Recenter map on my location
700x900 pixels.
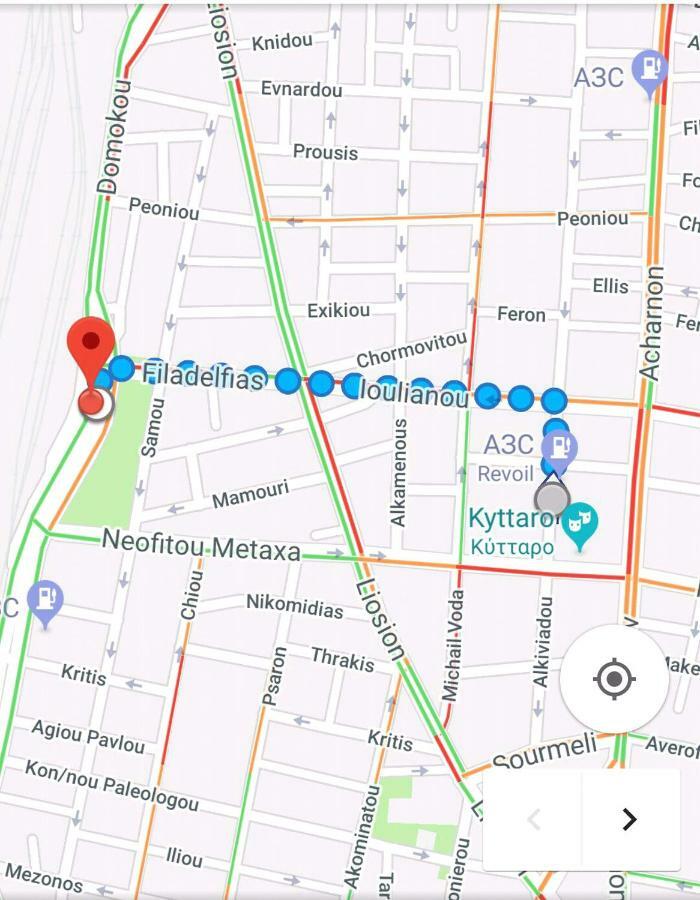tap(614, 680)
